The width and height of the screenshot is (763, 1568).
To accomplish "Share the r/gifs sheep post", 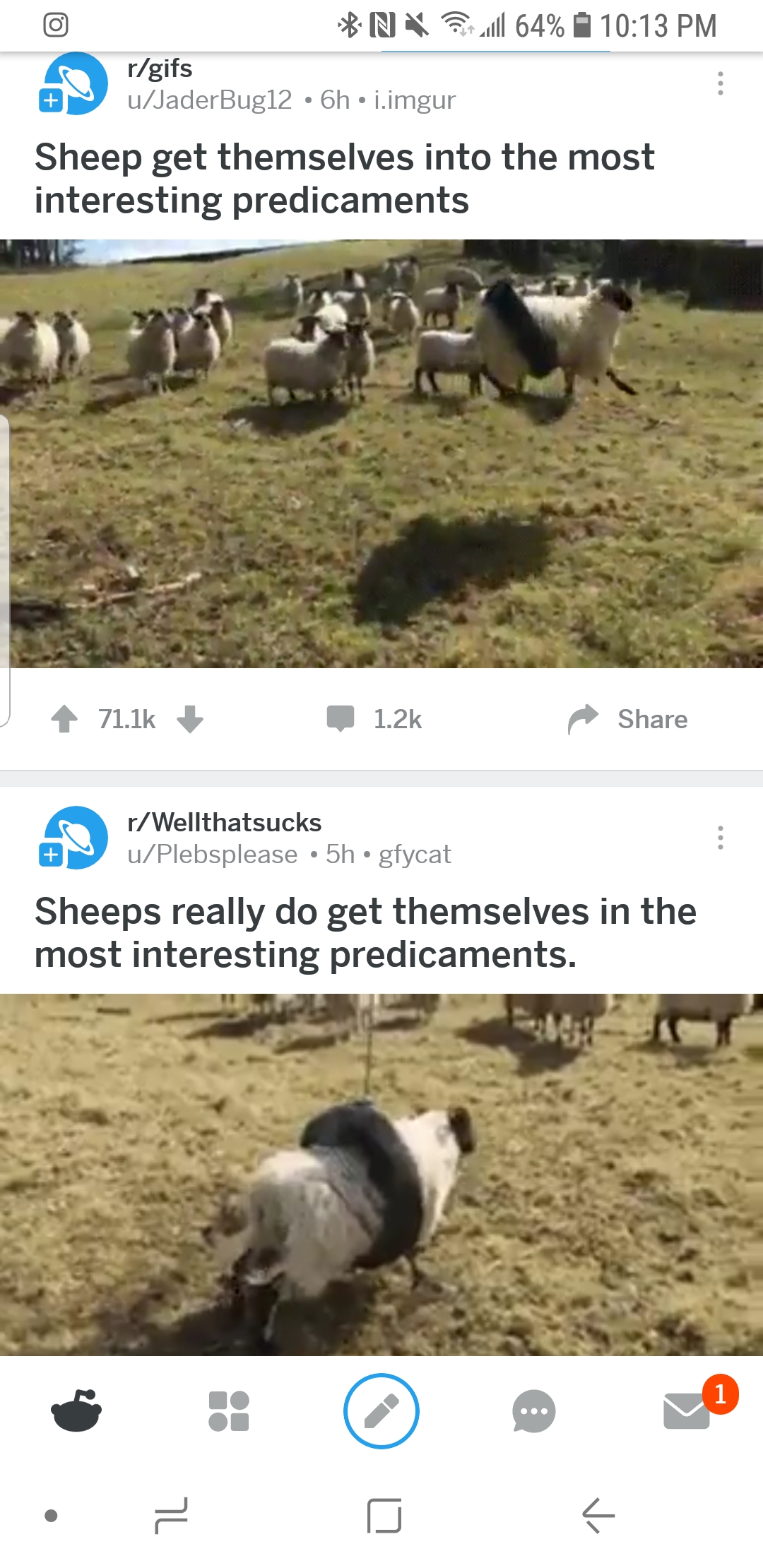I will pyautogui.click(x=628, y=719).
